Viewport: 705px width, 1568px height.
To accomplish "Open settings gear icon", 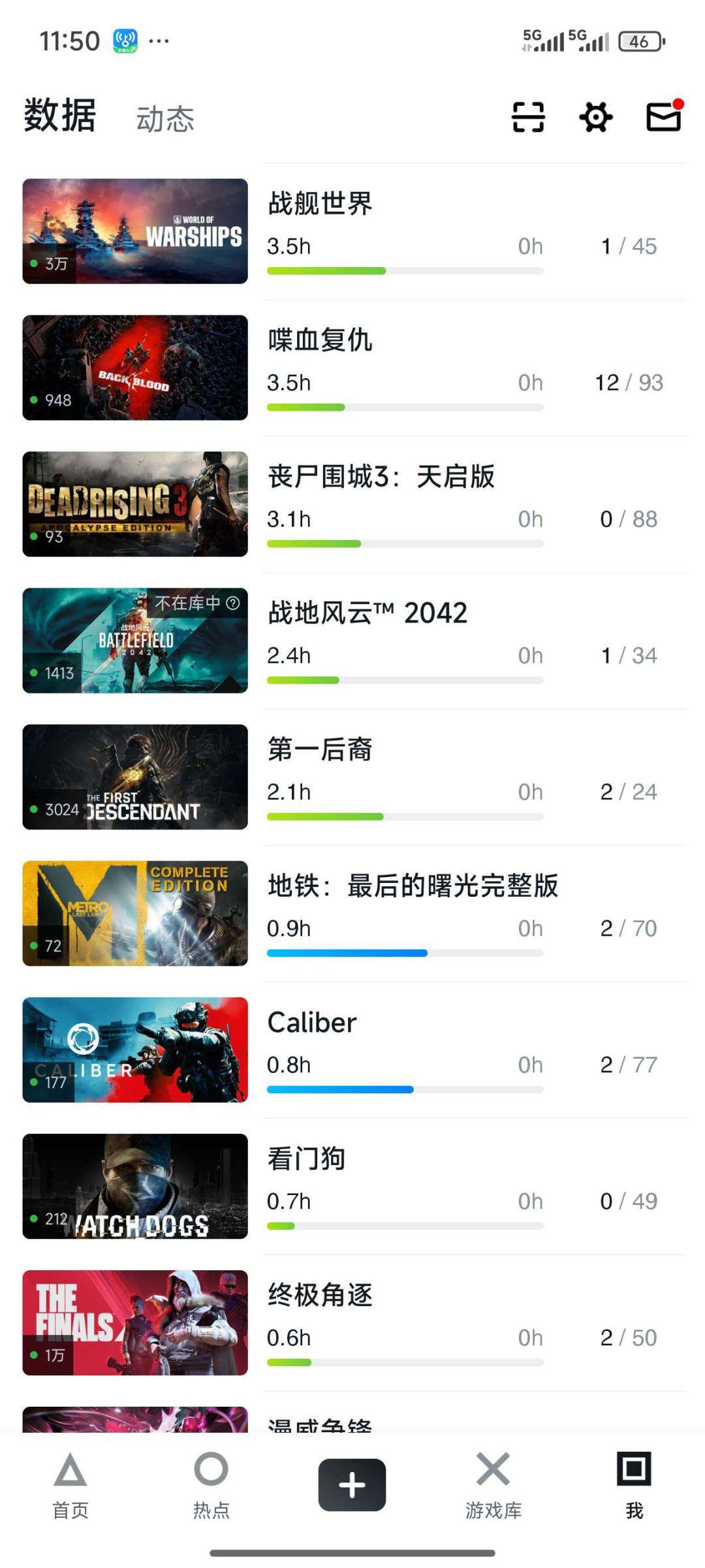I will [x=595, y=118].
